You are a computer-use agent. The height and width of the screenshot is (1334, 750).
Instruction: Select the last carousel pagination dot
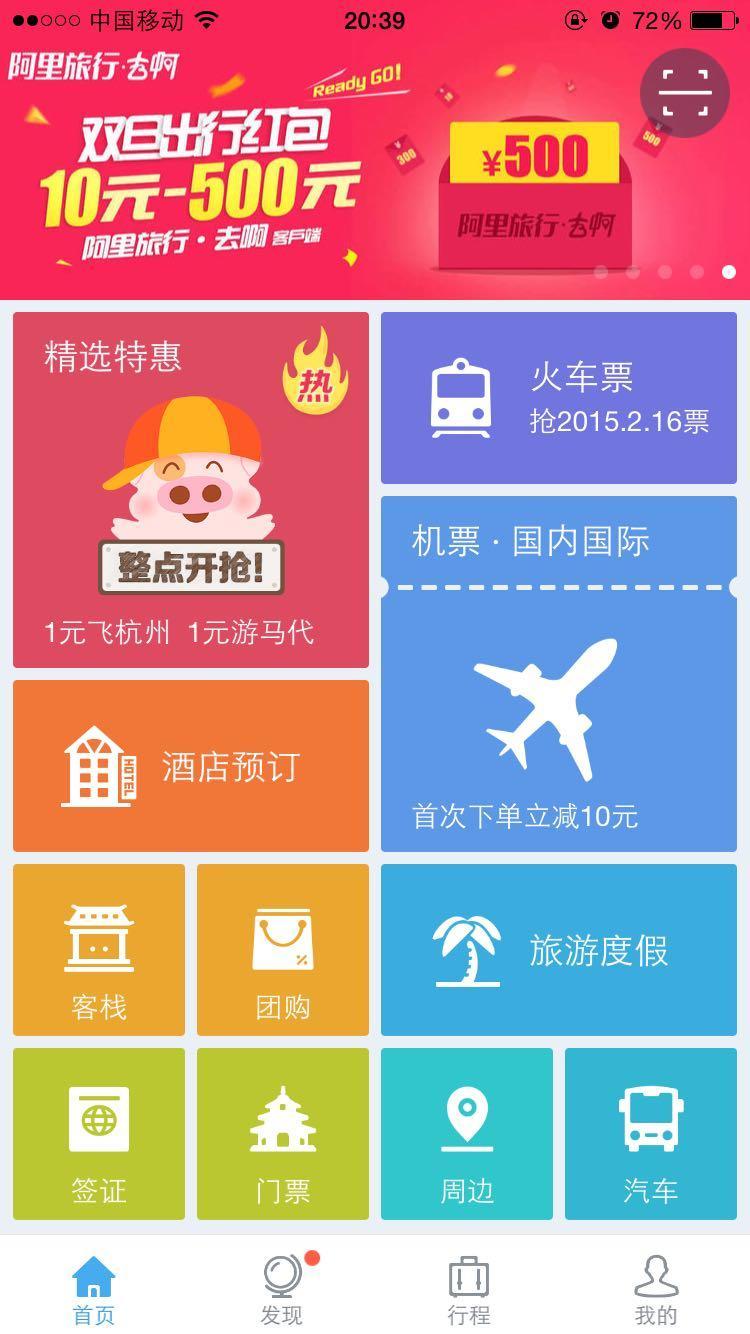(728, 270)
